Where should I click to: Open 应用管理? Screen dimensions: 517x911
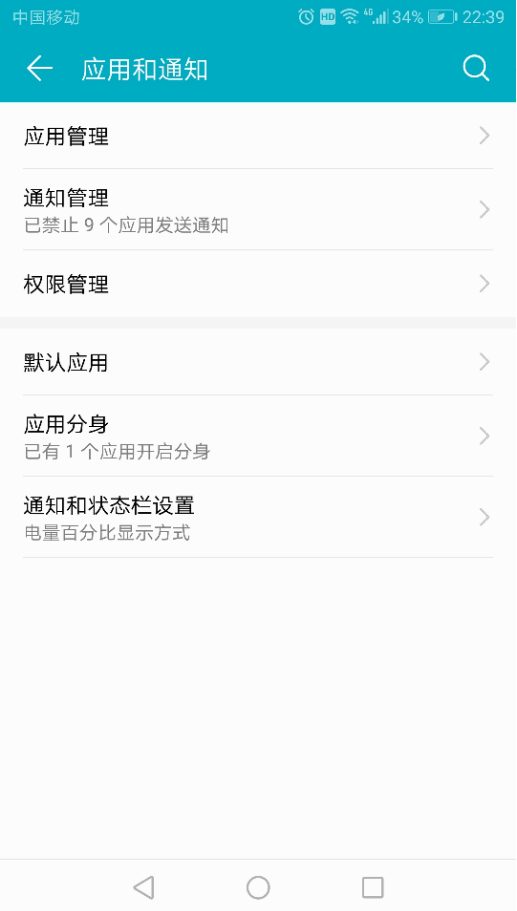pos(258,136)
